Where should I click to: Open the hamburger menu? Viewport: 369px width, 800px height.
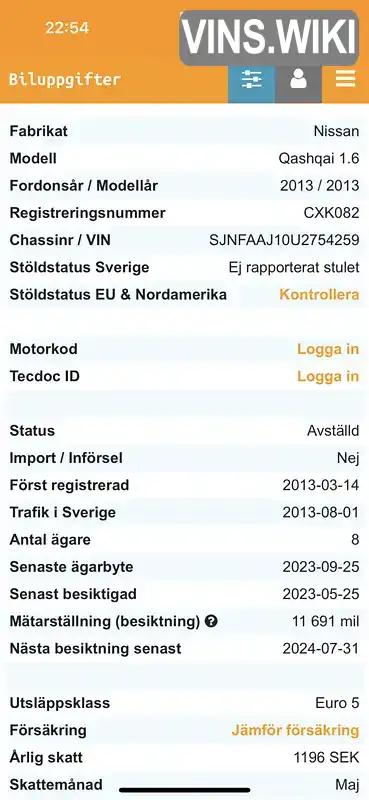(345, 79)
